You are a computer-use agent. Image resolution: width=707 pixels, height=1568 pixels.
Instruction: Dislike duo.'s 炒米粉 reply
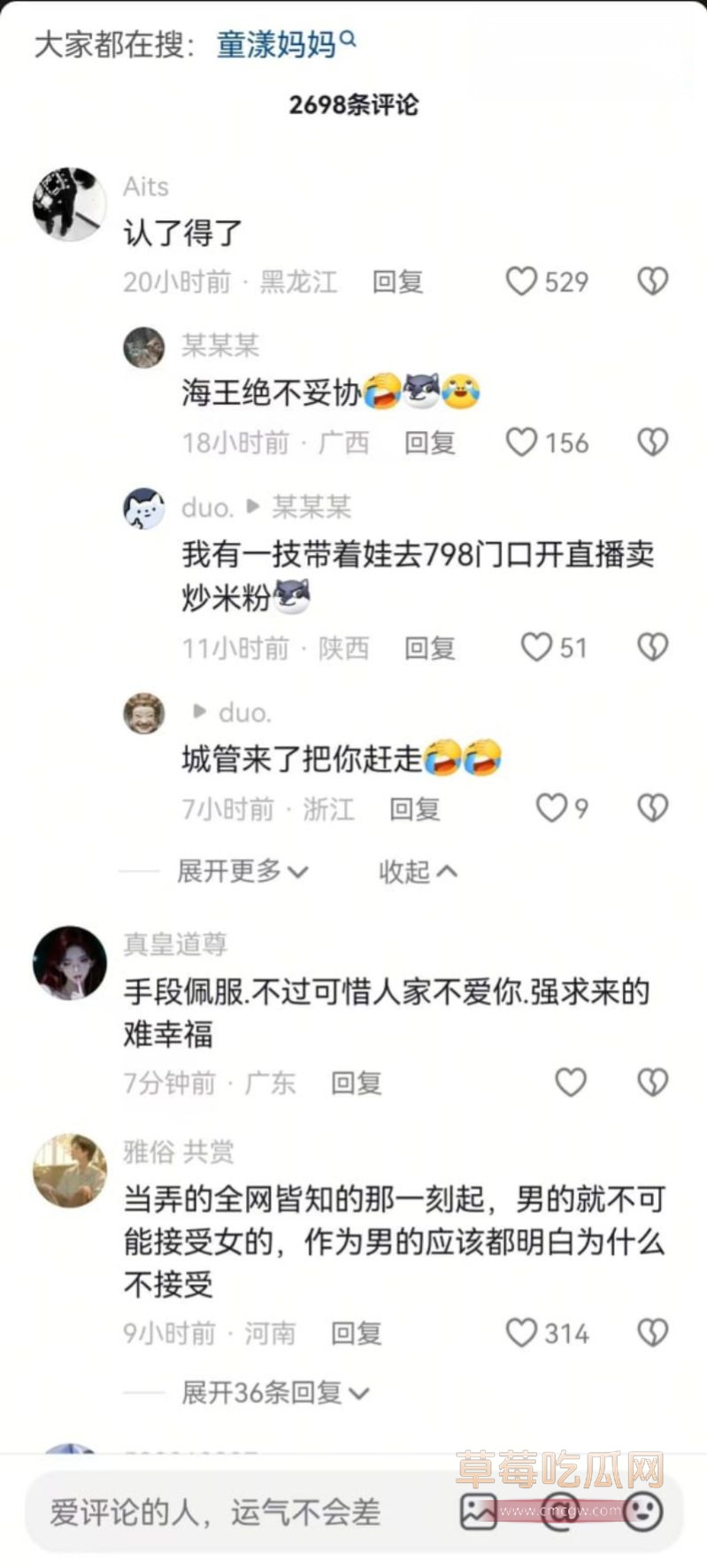click(652, 647)
